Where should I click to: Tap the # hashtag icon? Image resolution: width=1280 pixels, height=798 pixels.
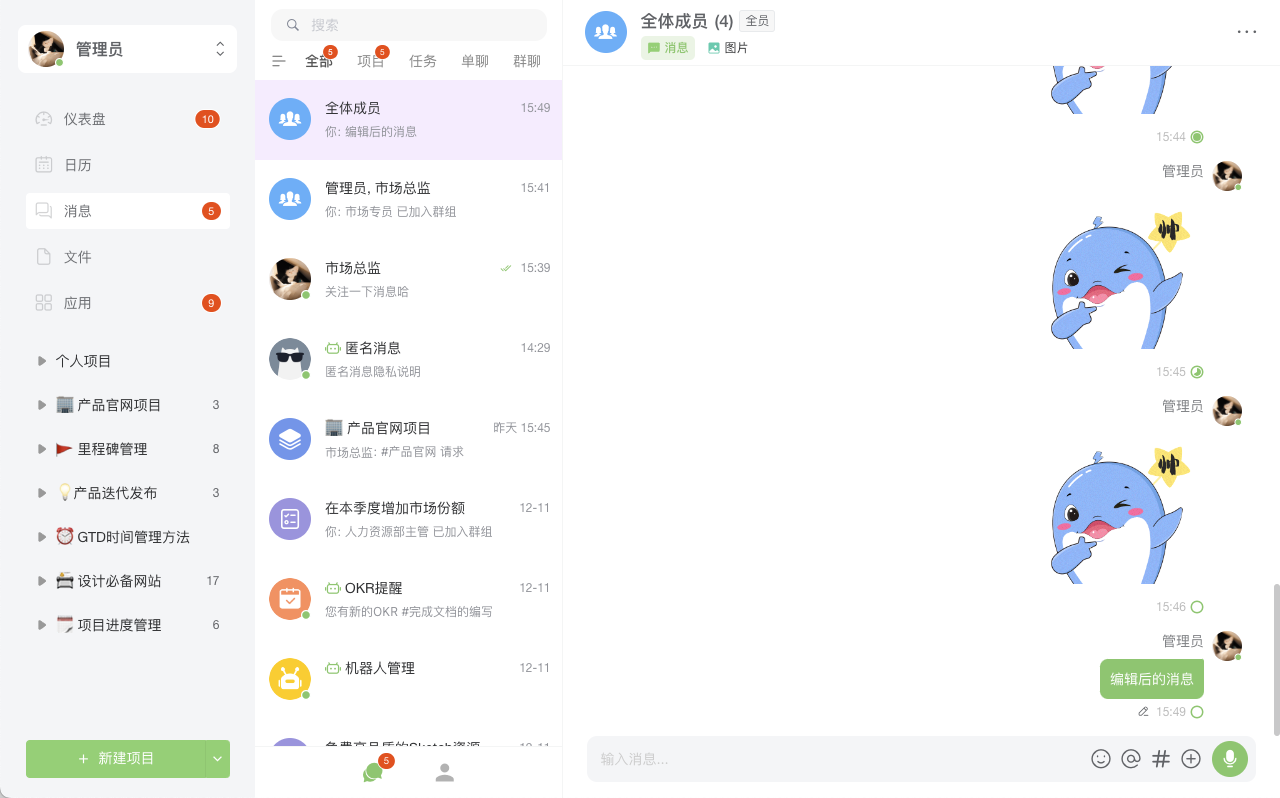(1161, 759)
